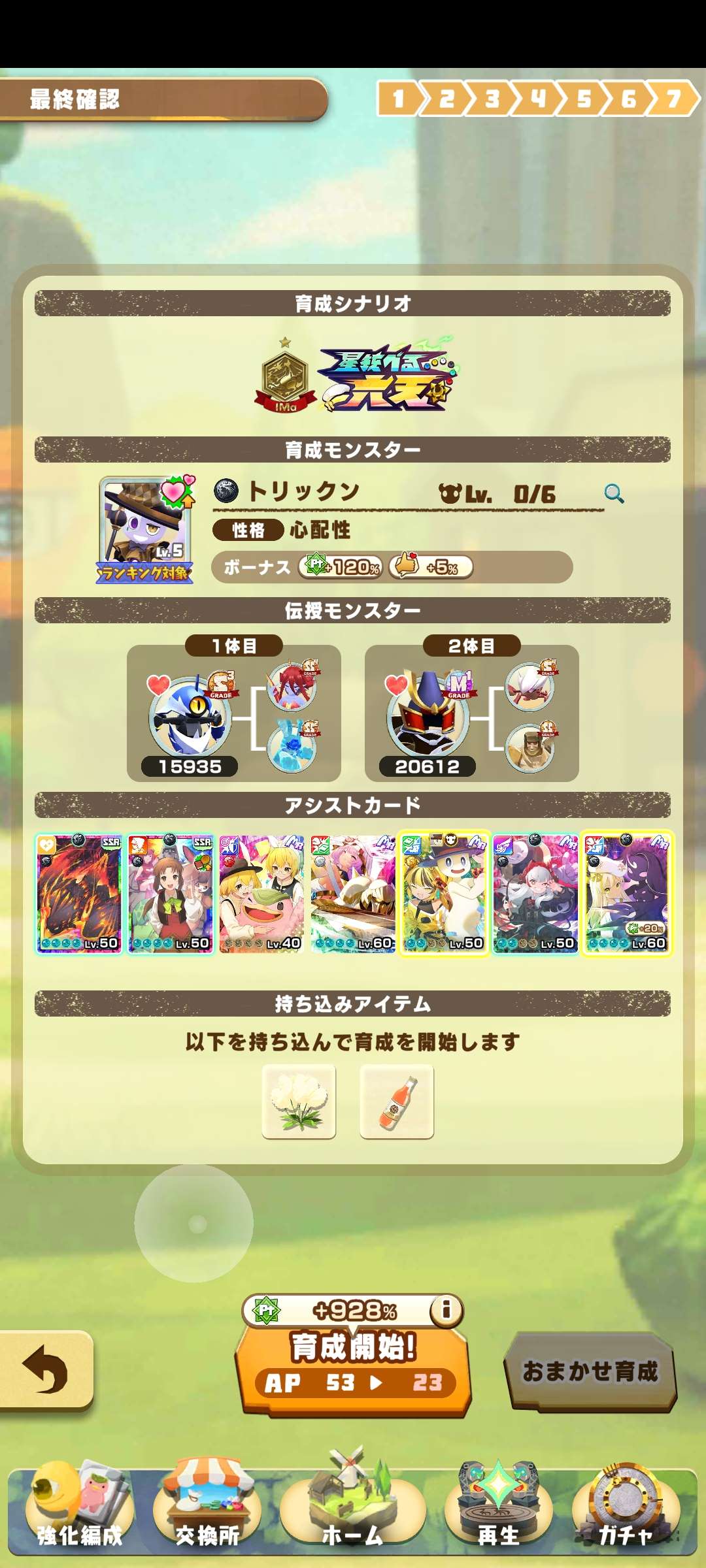The height and width of the screenshot is (1568, 706).
Task: Go back with the return arrow
Action: [x=46, y=1369]
